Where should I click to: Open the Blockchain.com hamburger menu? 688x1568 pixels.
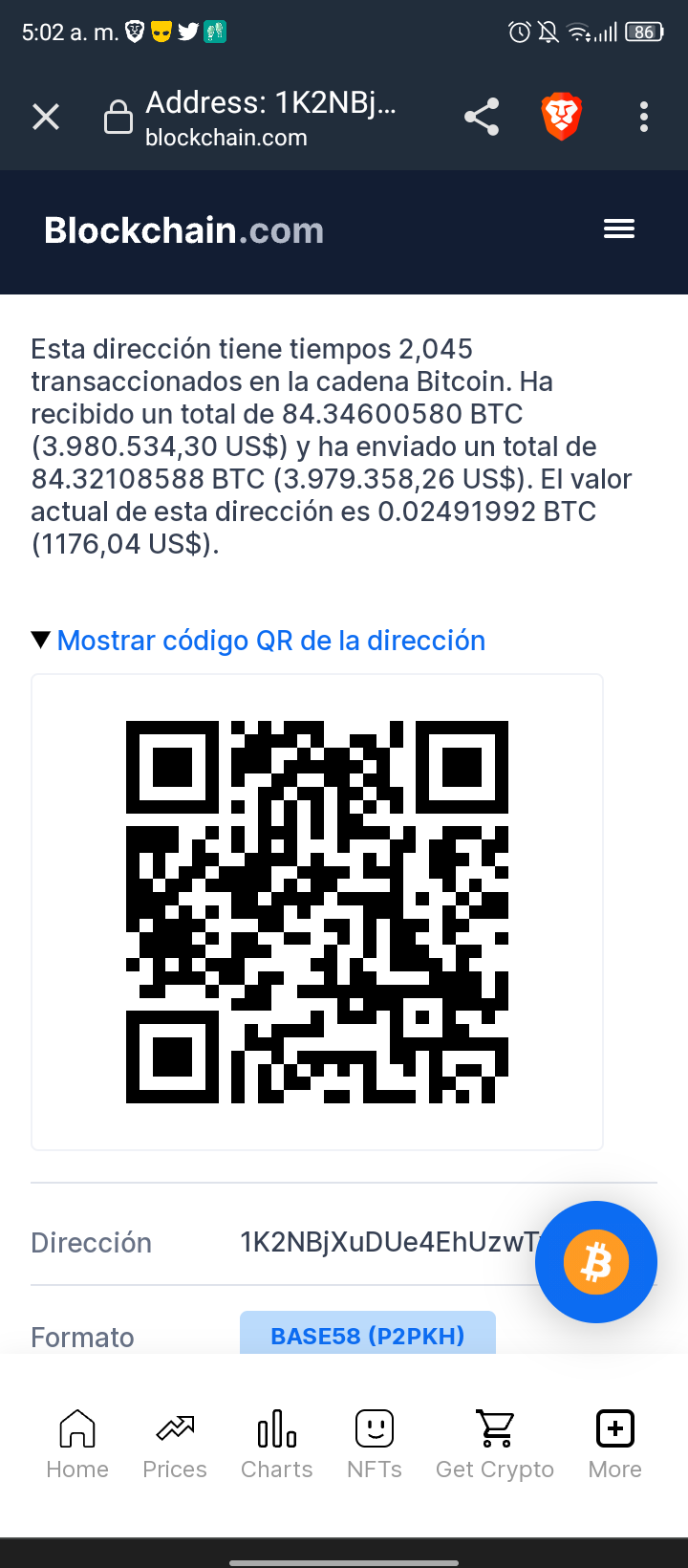pos(619,229)
